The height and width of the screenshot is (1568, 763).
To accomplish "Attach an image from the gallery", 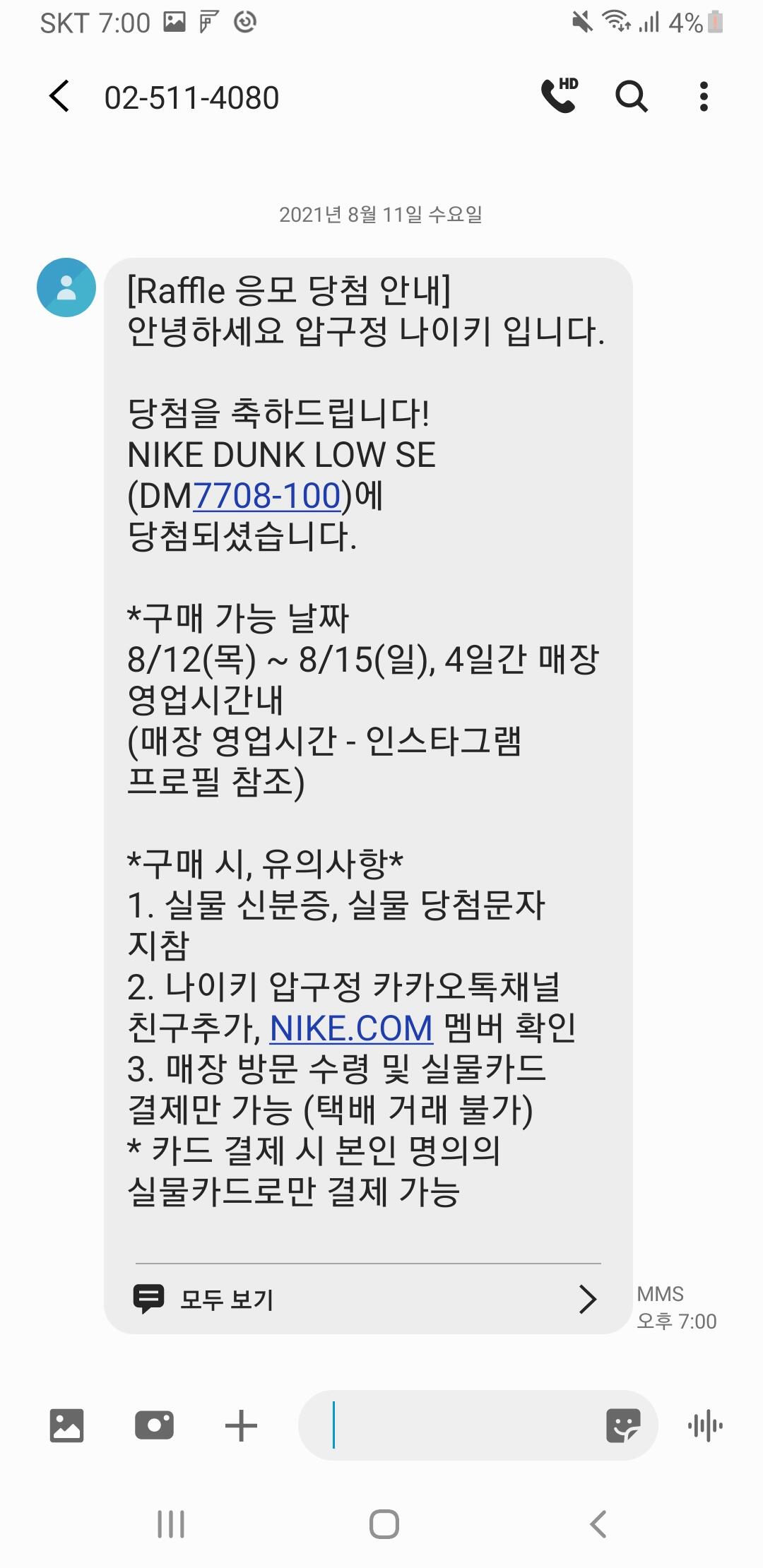I will (x=66, y=1425).
